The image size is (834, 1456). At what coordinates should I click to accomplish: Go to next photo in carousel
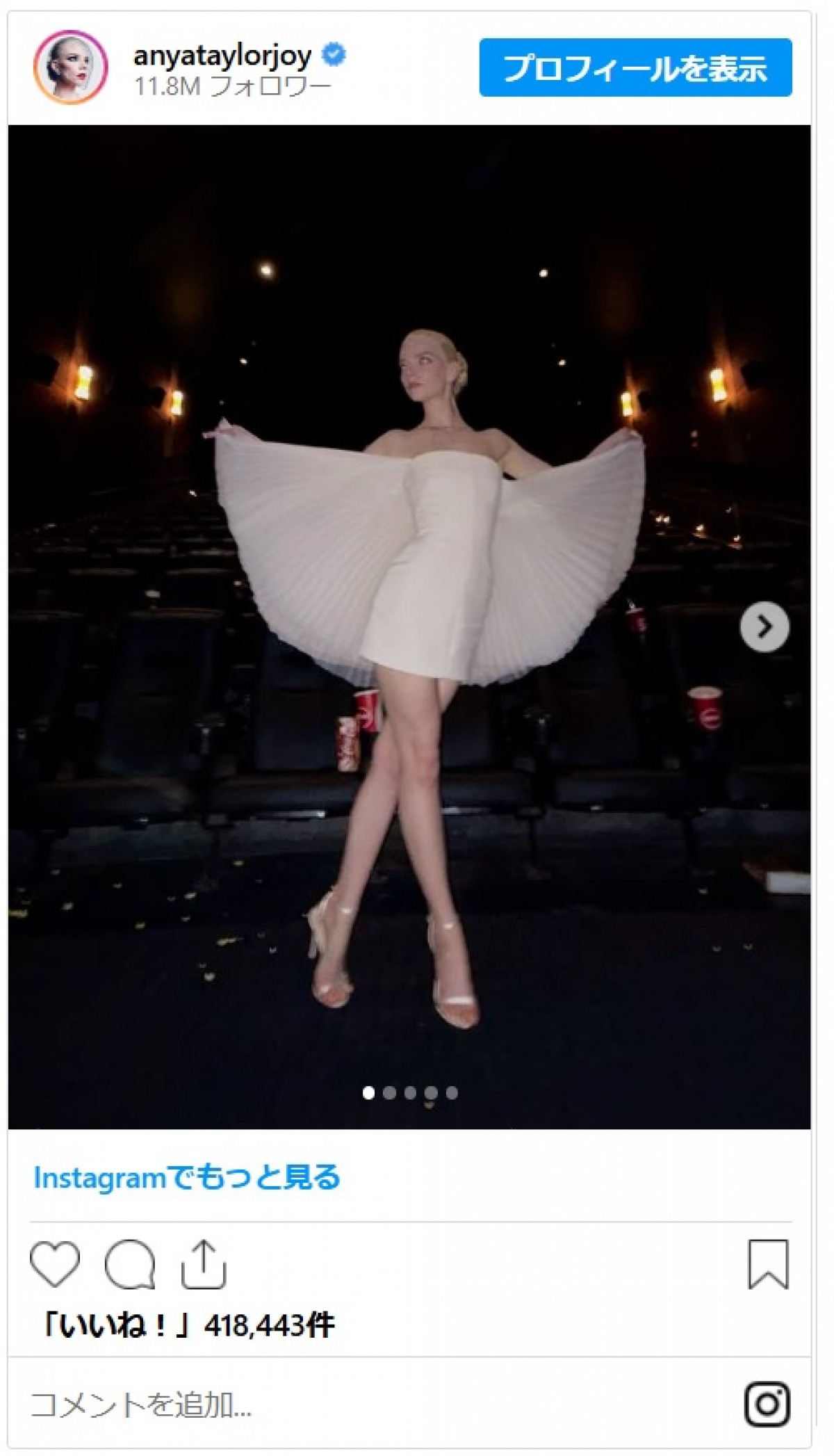coord(764,626)
